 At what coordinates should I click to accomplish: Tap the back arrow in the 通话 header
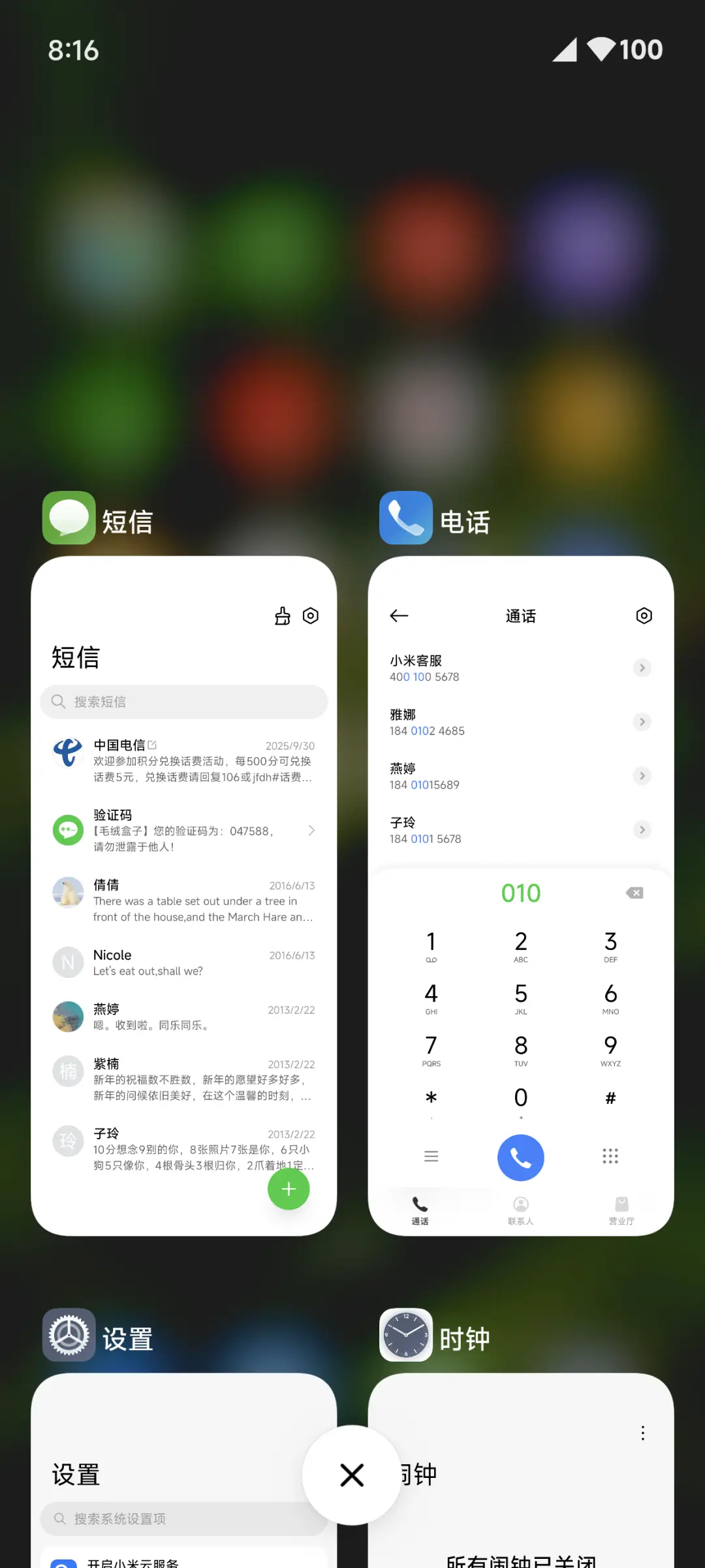click(x=399, y=616)
